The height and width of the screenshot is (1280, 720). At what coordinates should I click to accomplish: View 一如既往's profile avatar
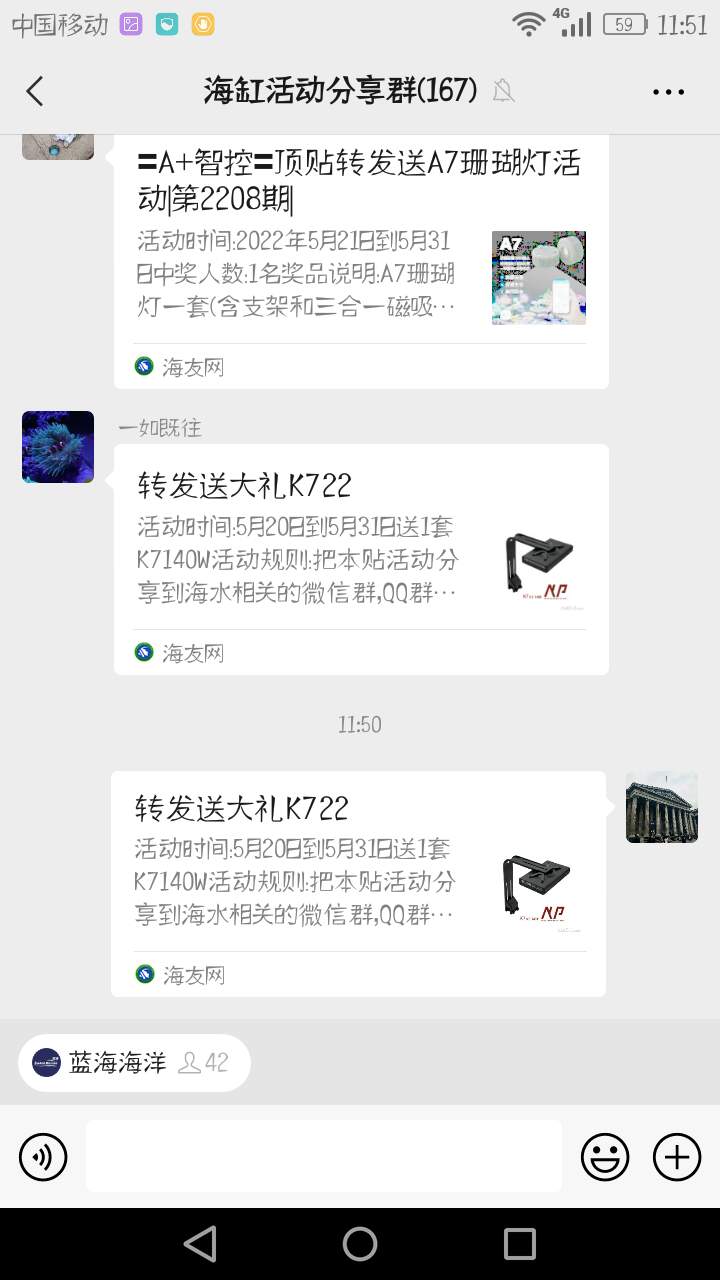point(58,447)
